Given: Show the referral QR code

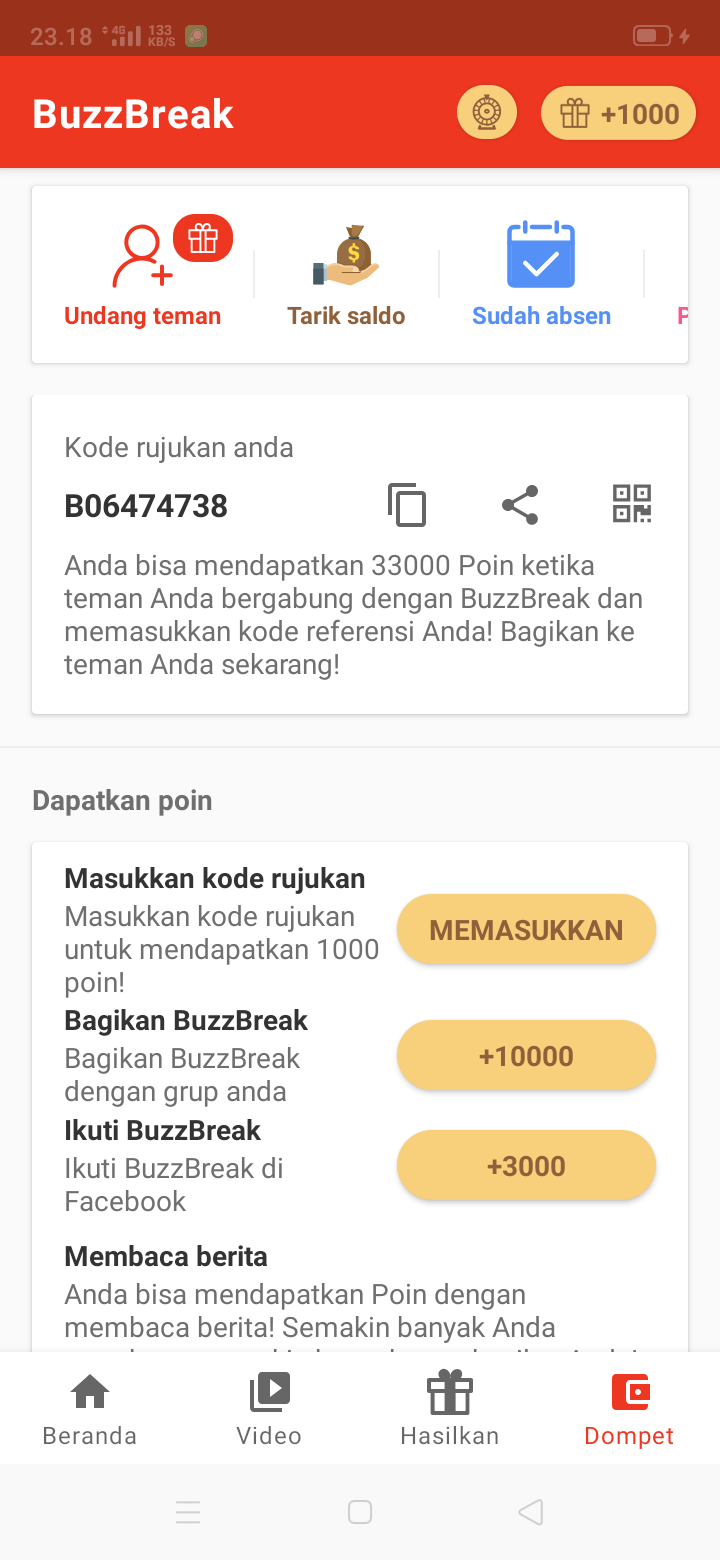Looking at the screenshot, I should coord(632,504).
